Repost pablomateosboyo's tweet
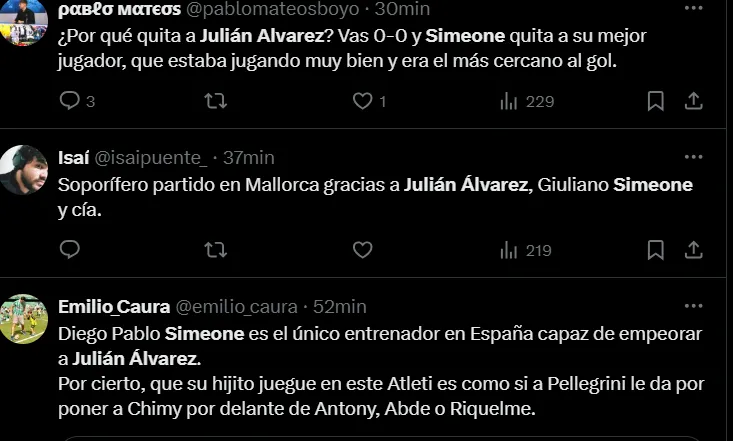Image resolution: width=733 pixels, height=441 pixels. [215, 100]
